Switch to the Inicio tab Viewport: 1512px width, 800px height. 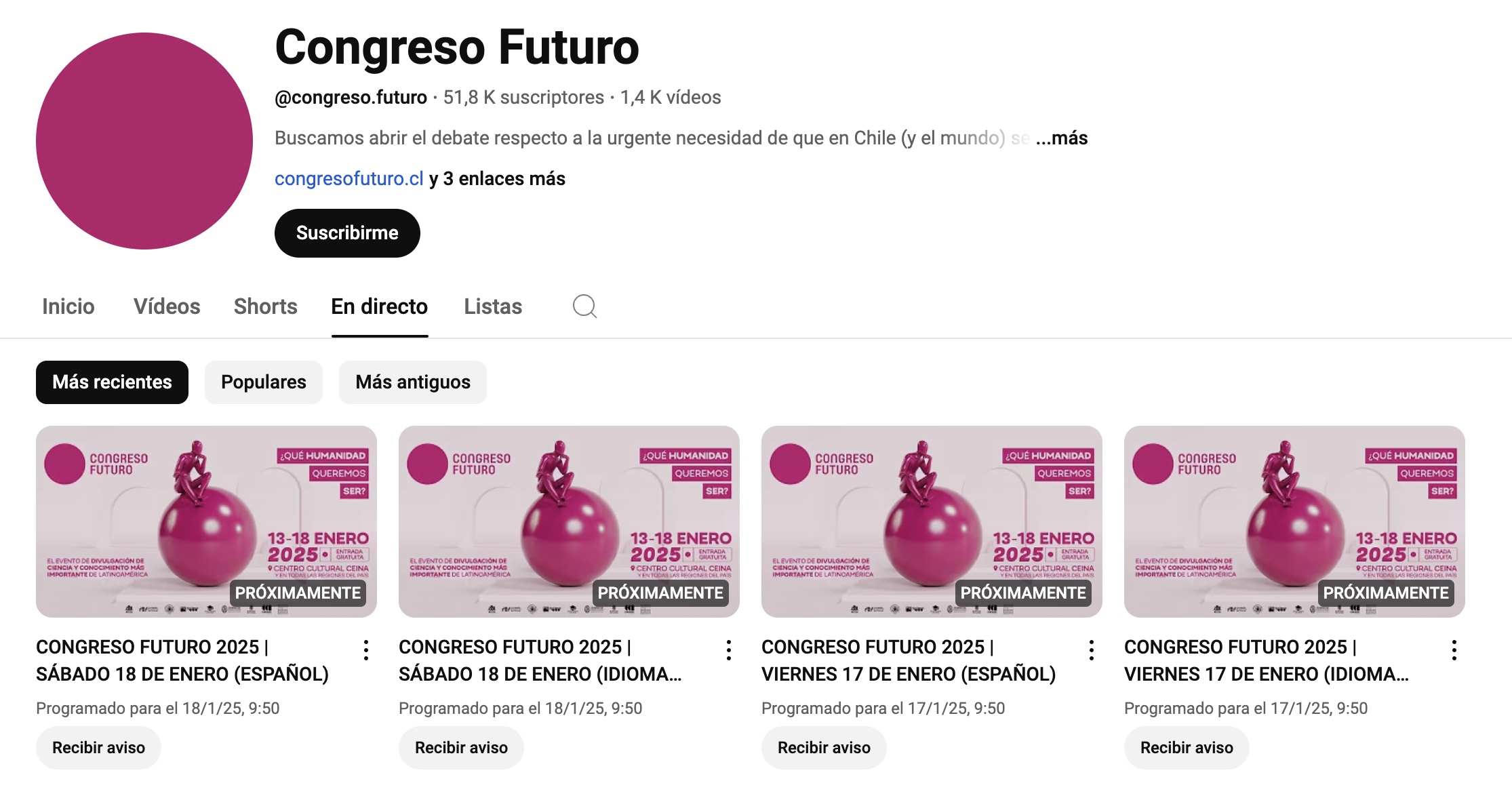click(x=68, y=306)
